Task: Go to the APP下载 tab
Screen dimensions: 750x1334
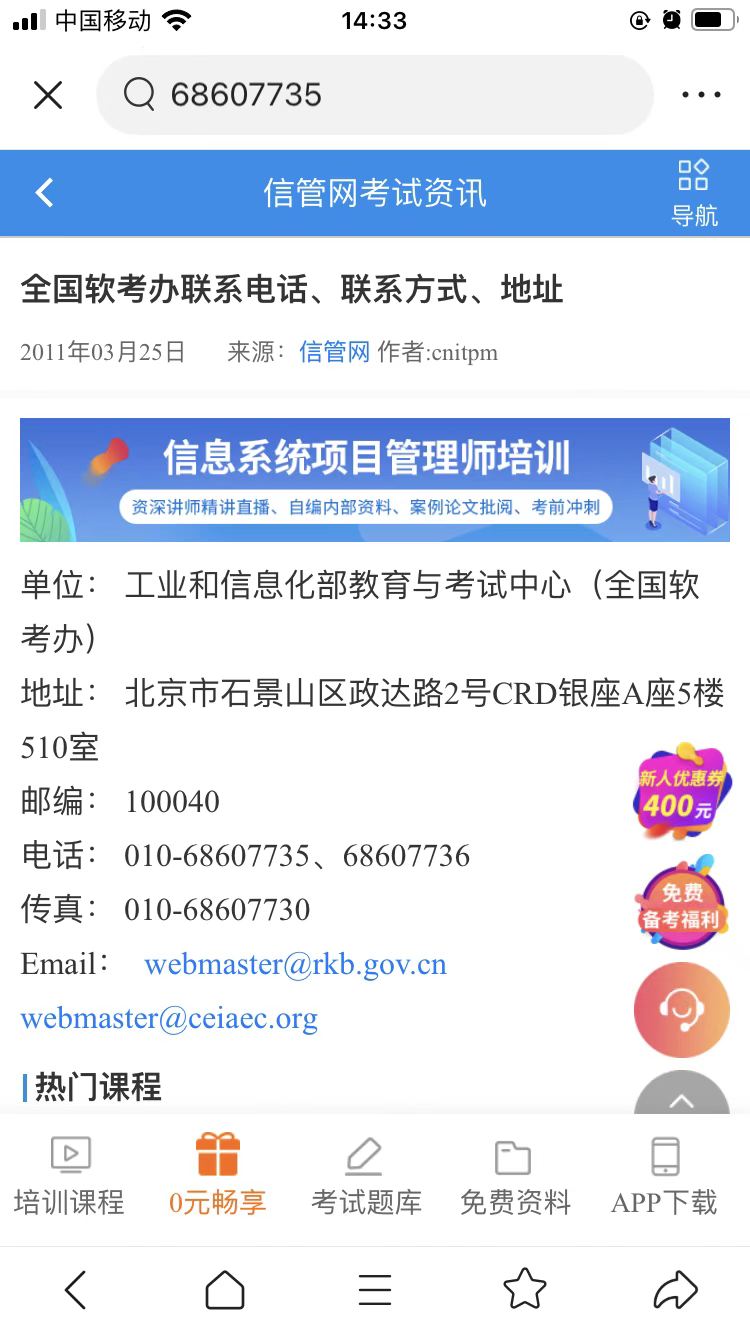Action: (664, 1177)
